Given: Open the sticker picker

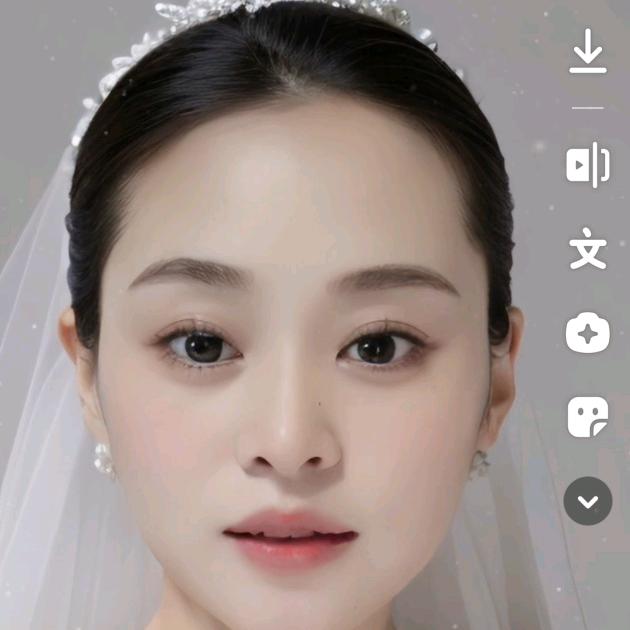Looking at the screenshot, I should coord(588,417).
